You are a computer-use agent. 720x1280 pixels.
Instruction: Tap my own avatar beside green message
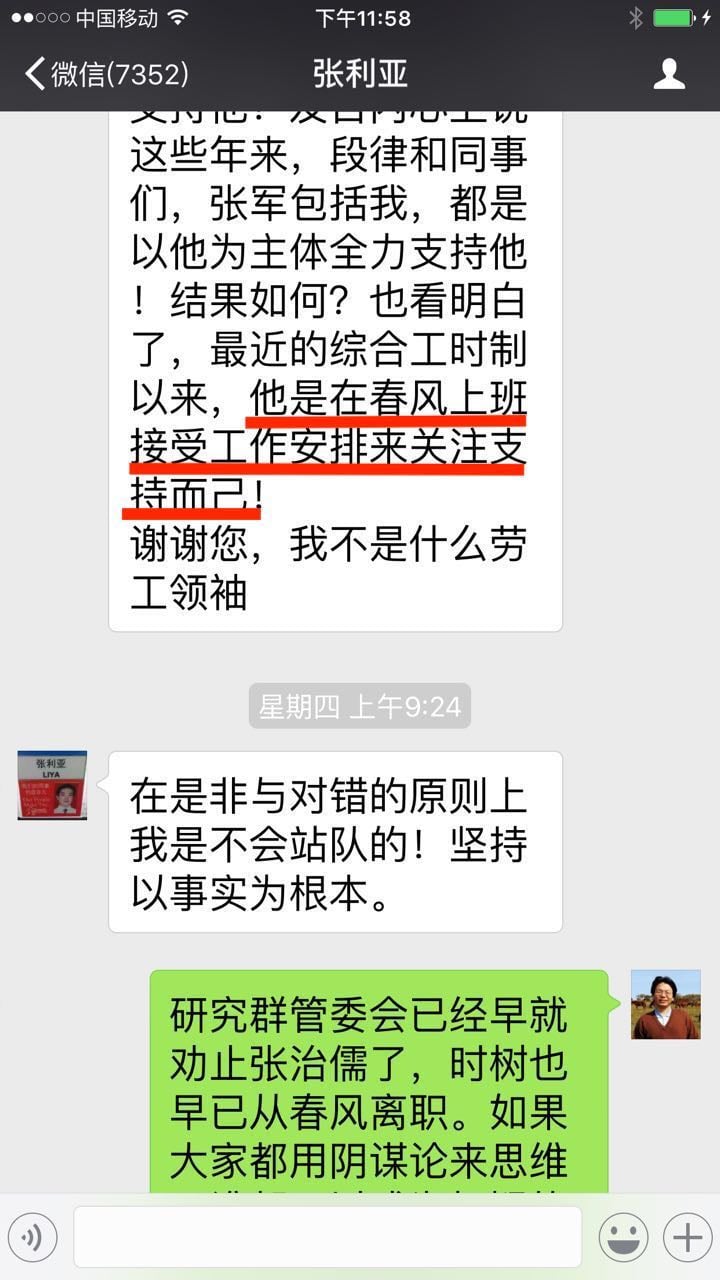click(x=665, y=1004)
